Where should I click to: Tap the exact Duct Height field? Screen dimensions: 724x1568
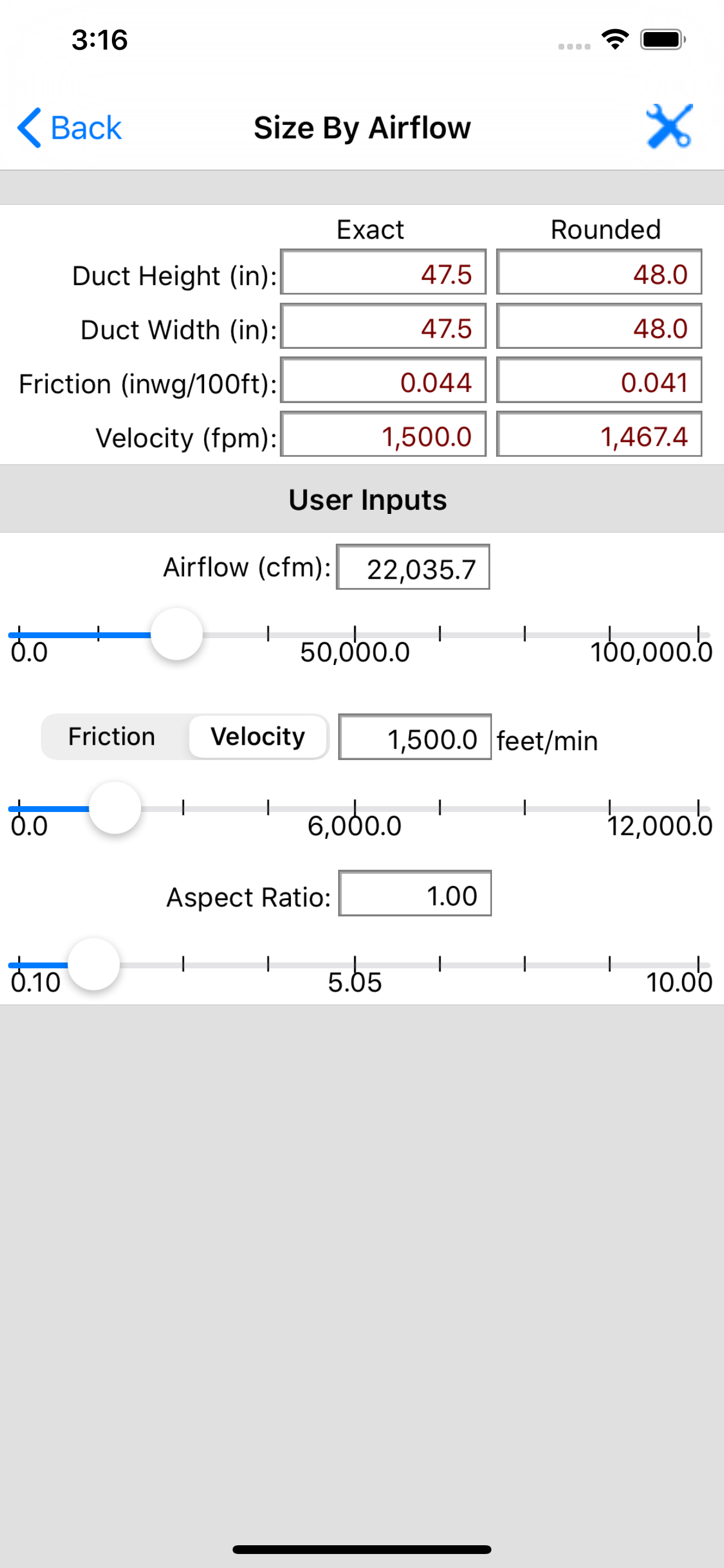point(382,275)
